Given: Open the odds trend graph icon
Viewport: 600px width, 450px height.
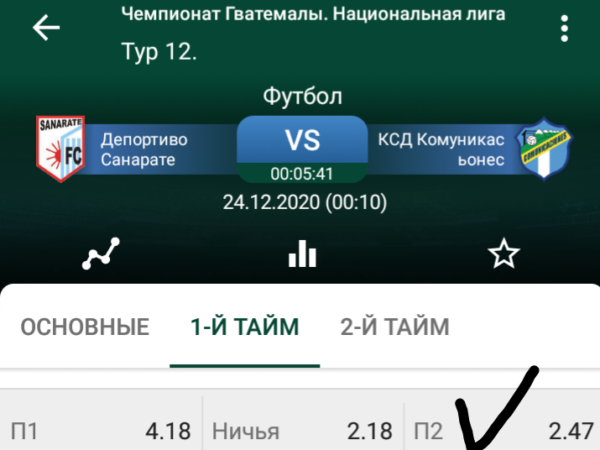Looking at the screenshot, I should coord(101,253).
